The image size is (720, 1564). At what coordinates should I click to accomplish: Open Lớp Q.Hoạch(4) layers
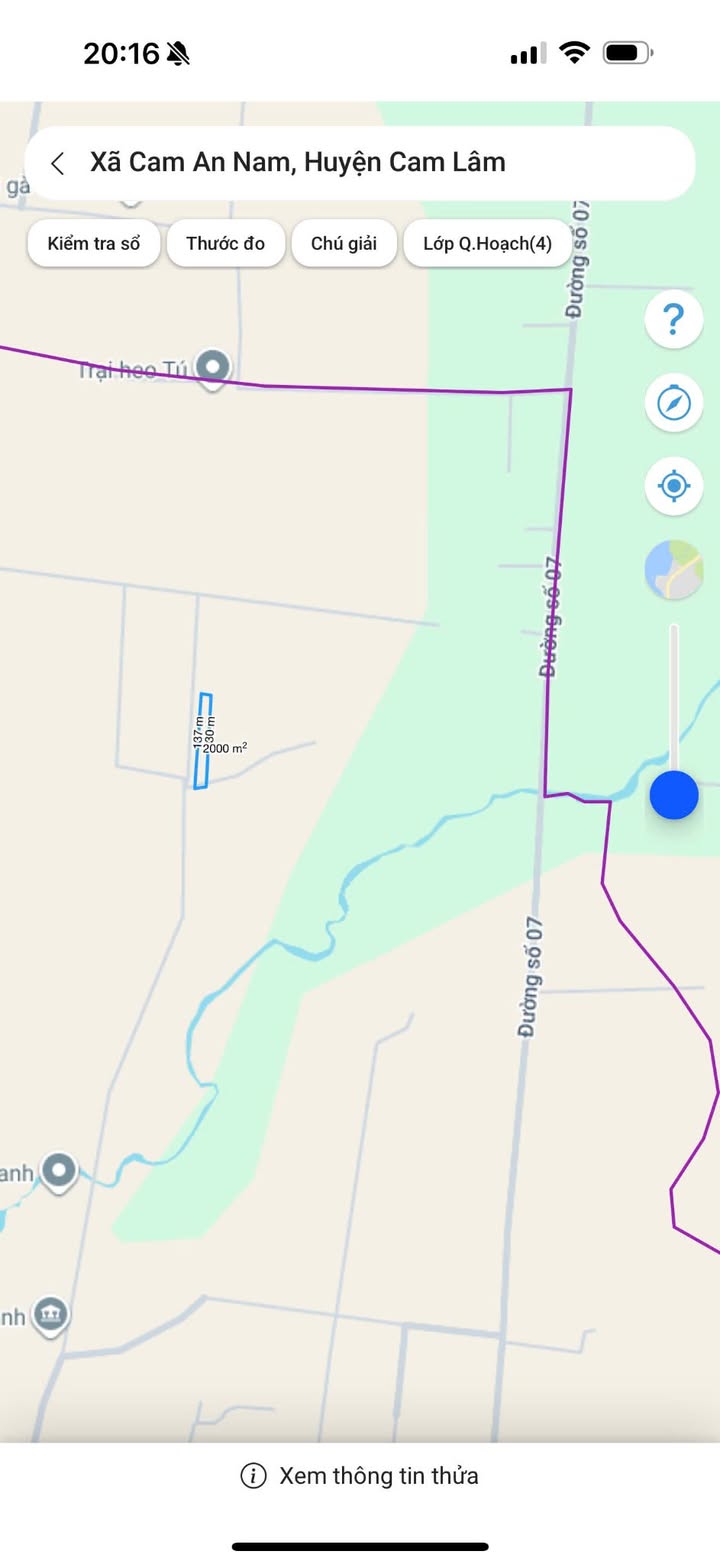click(x=487, y=243)
